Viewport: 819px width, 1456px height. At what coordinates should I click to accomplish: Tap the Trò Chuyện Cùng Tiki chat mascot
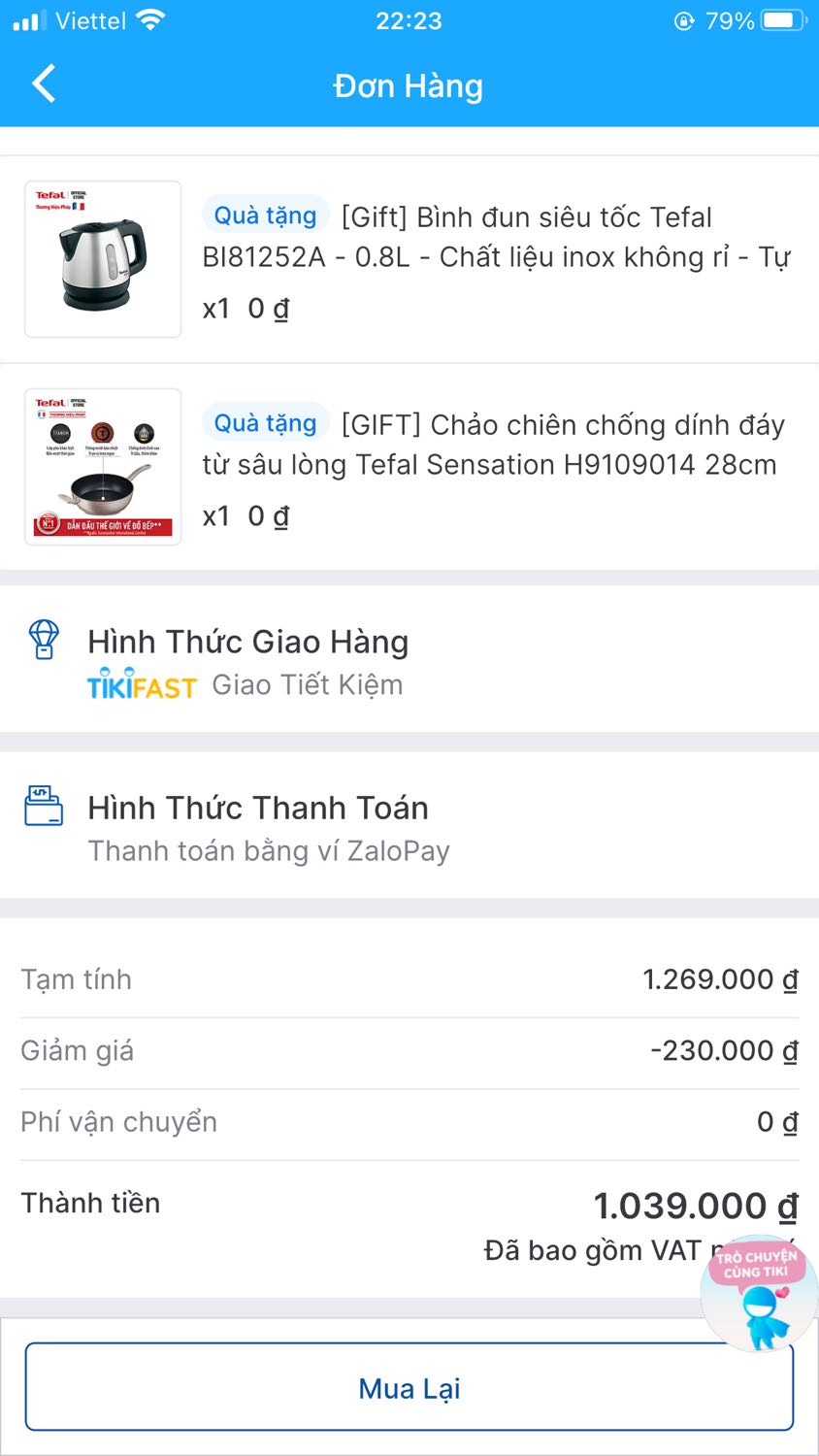click(x=759, y=1291)
